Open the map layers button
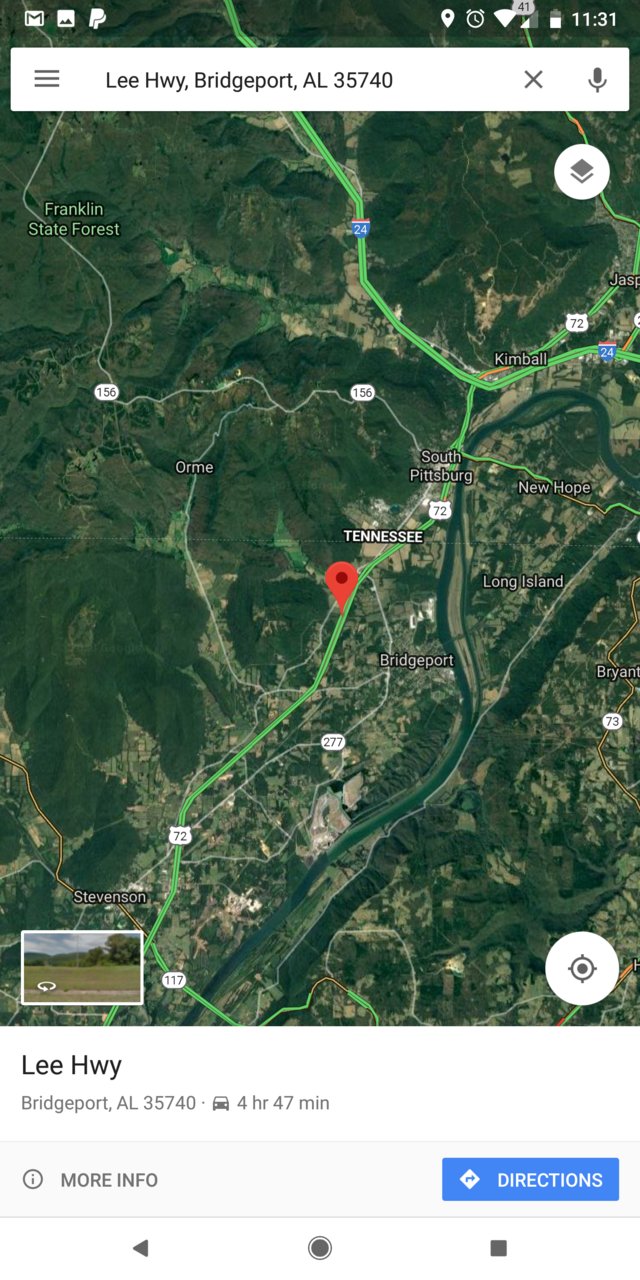Screen dimensions: 640x1280 point(582,172)
